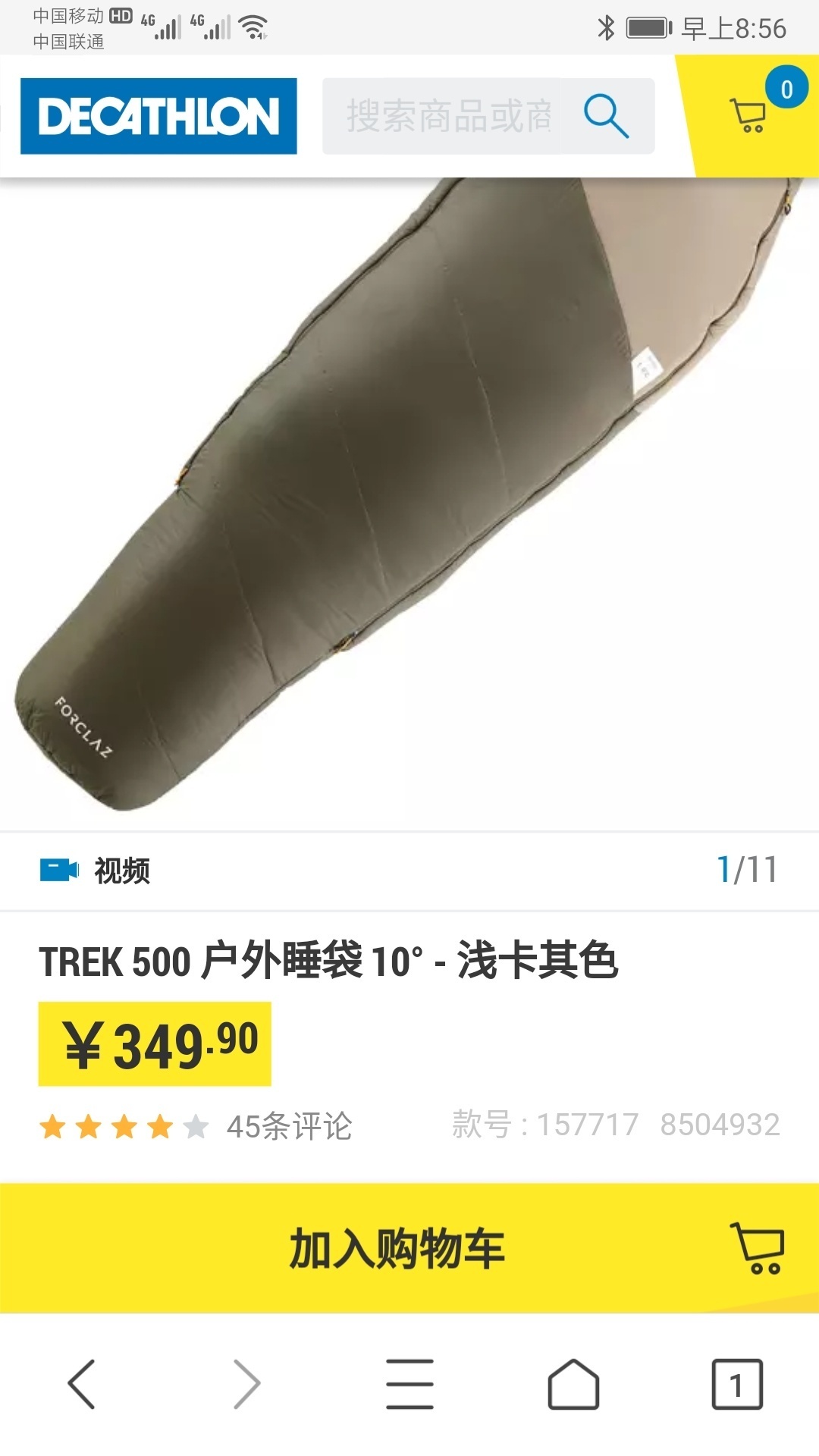This screenshot has width=819, height=1456.
Task: Open the sleeping bag product photo
Action: pos(409,500)
